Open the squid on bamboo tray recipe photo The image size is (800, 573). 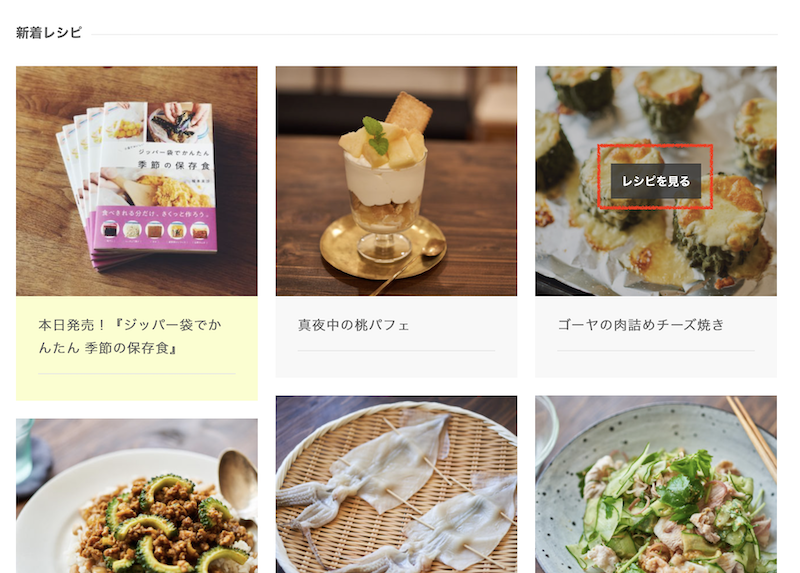coord(396,485)
